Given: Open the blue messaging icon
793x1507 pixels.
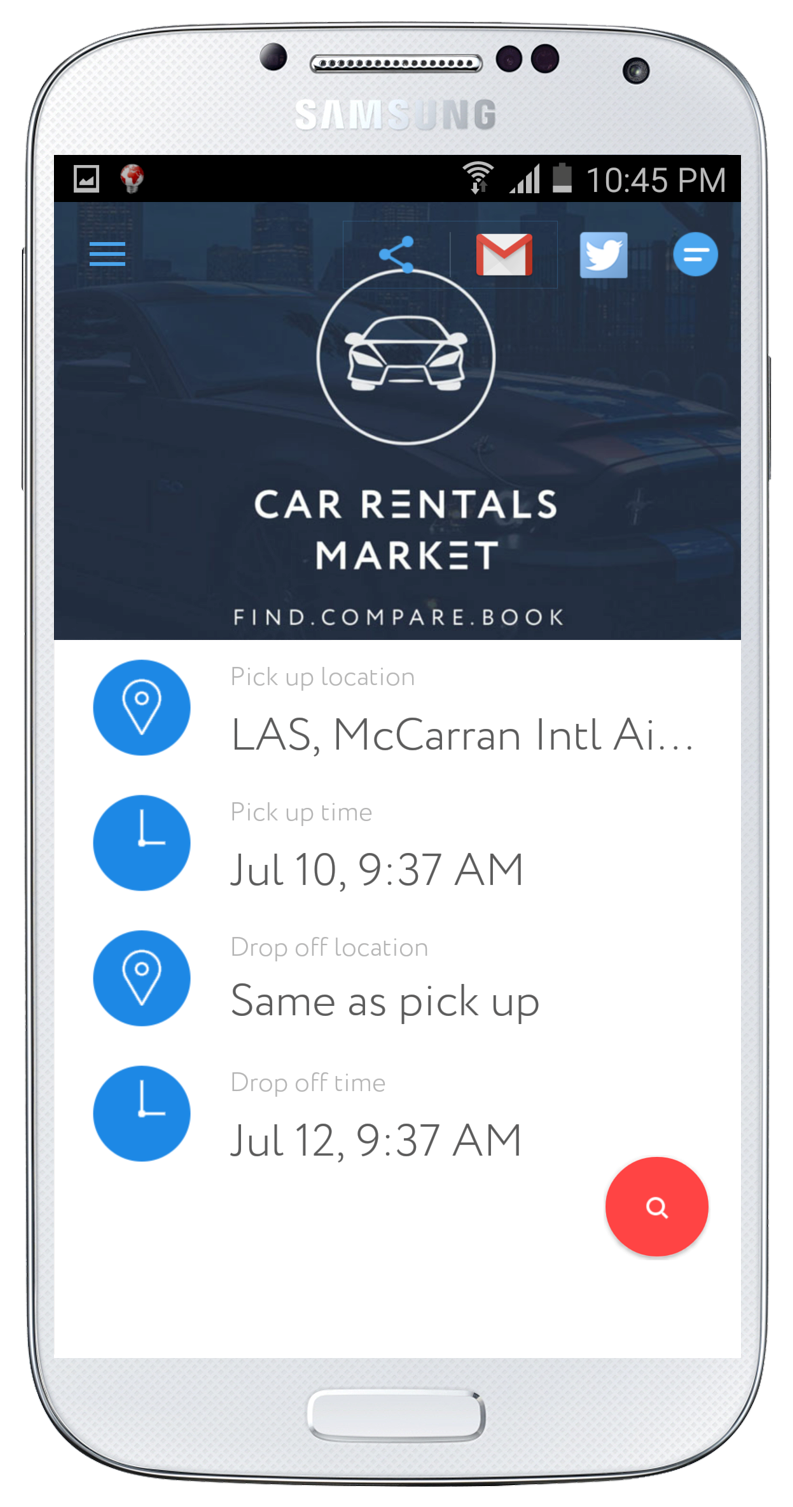Looking at the screenshot, I should tap(695, 254).
